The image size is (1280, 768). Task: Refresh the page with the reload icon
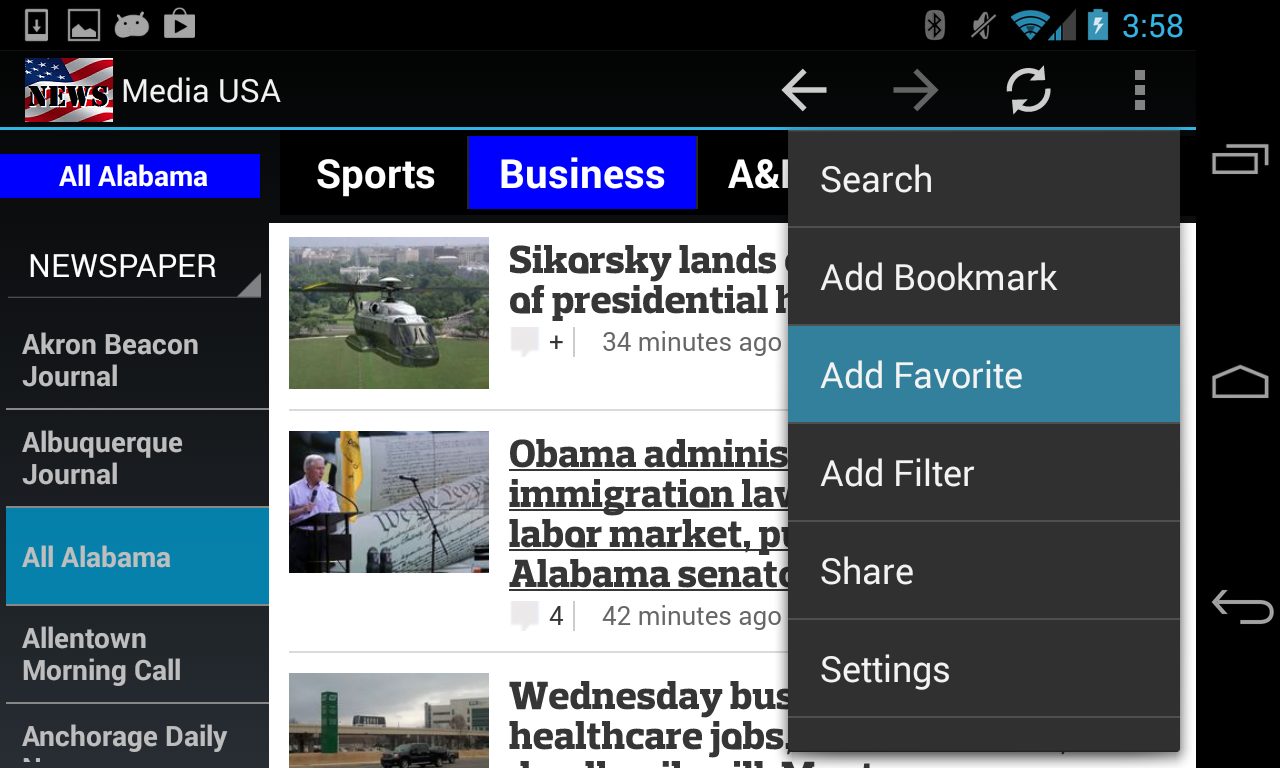tap(1028, 91)
